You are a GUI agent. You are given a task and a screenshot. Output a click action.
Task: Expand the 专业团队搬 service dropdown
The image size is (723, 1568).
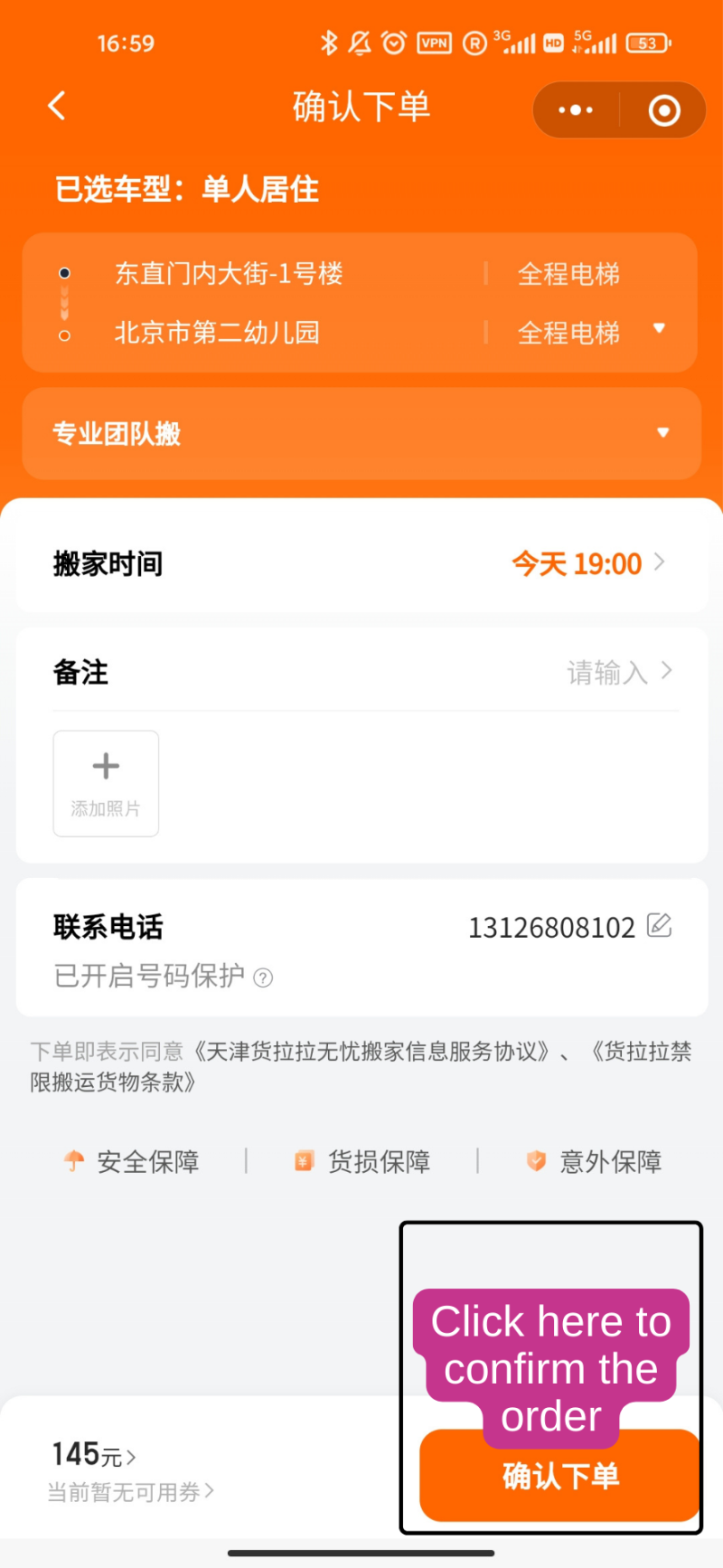tap(662, 433)
